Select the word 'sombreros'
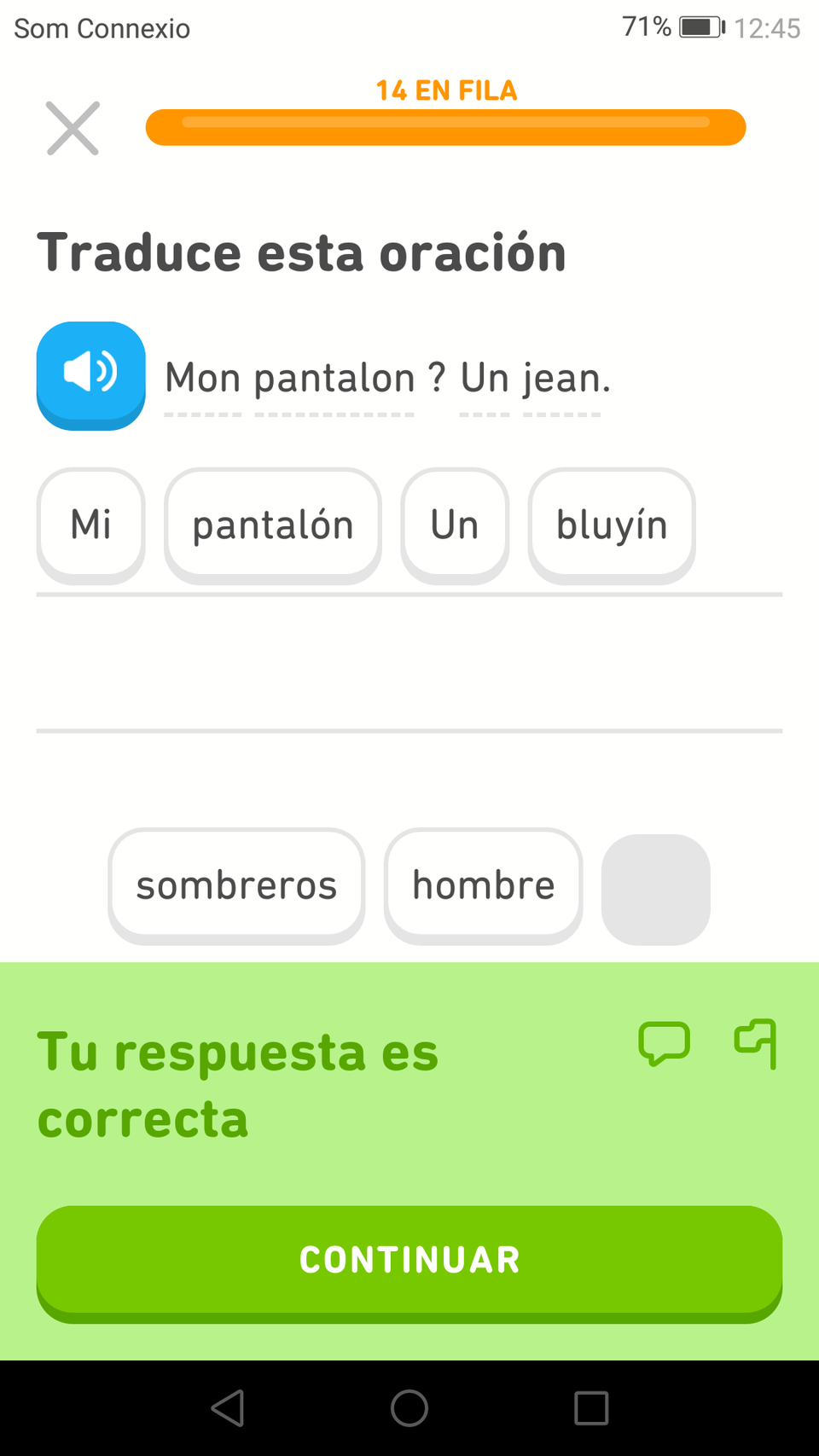Image resolution: width=819 pixels, height=1456 pixels. (236, 885)
